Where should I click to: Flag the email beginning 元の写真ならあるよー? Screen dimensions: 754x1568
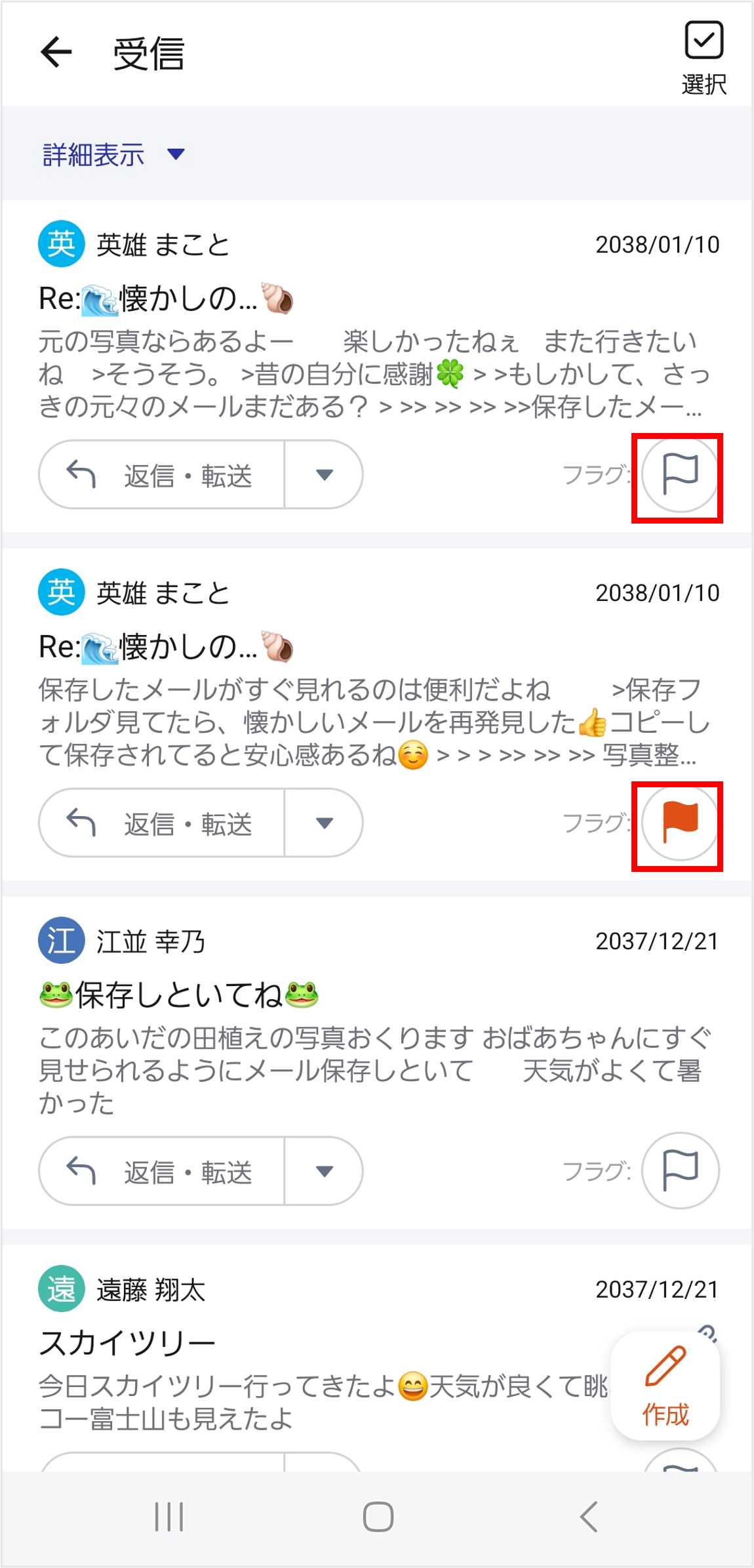pyautogui.click(x=679, y=475)
